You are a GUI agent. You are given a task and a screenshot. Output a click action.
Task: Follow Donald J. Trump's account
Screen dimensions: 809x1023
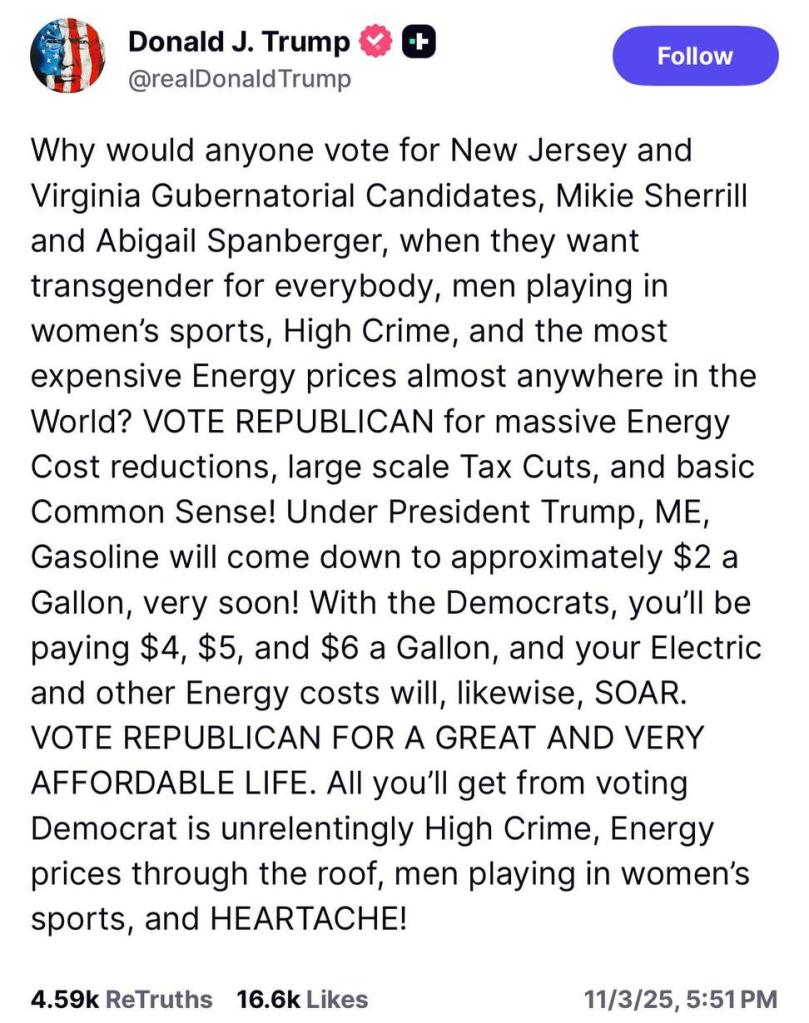pos(694,55)
